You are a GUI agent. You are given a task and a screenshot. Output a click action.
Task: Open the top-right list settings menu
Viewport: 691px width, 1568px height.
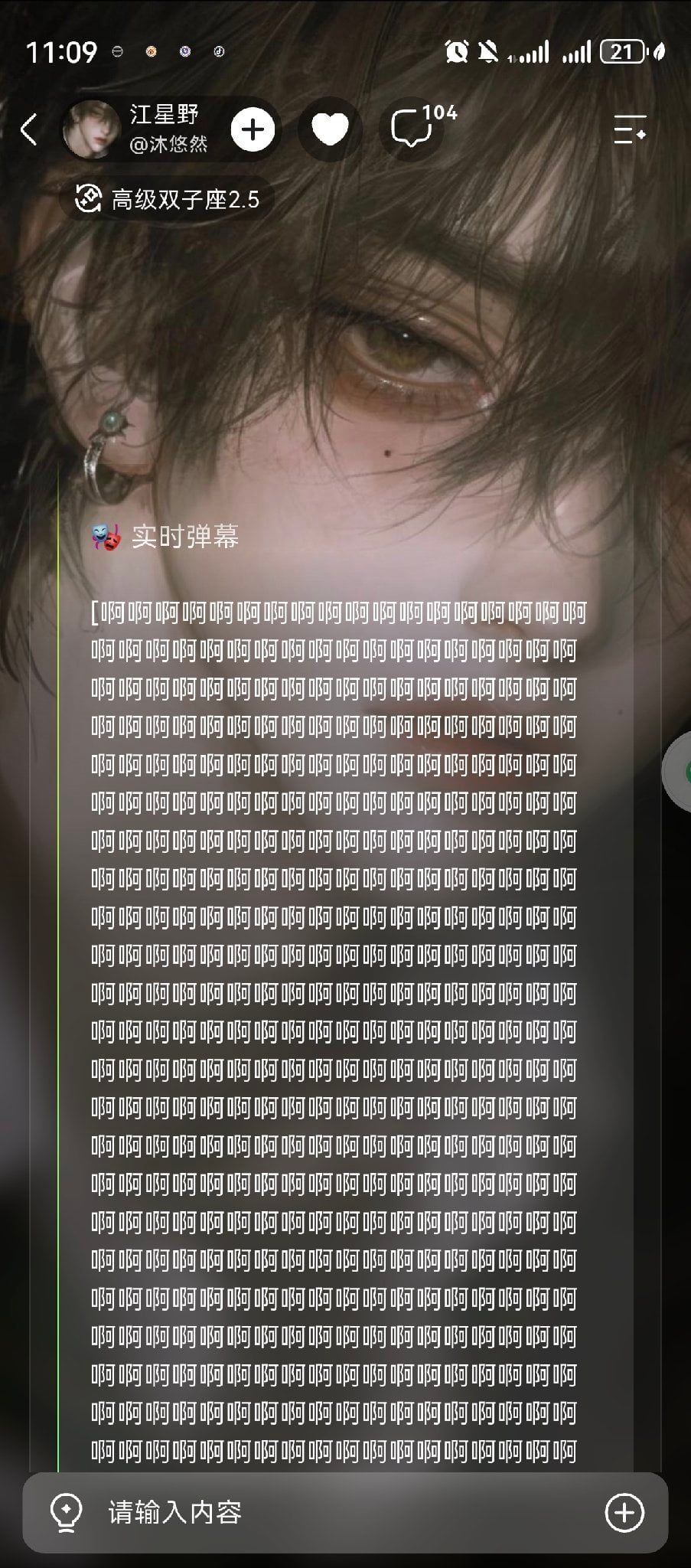point(631,129)
